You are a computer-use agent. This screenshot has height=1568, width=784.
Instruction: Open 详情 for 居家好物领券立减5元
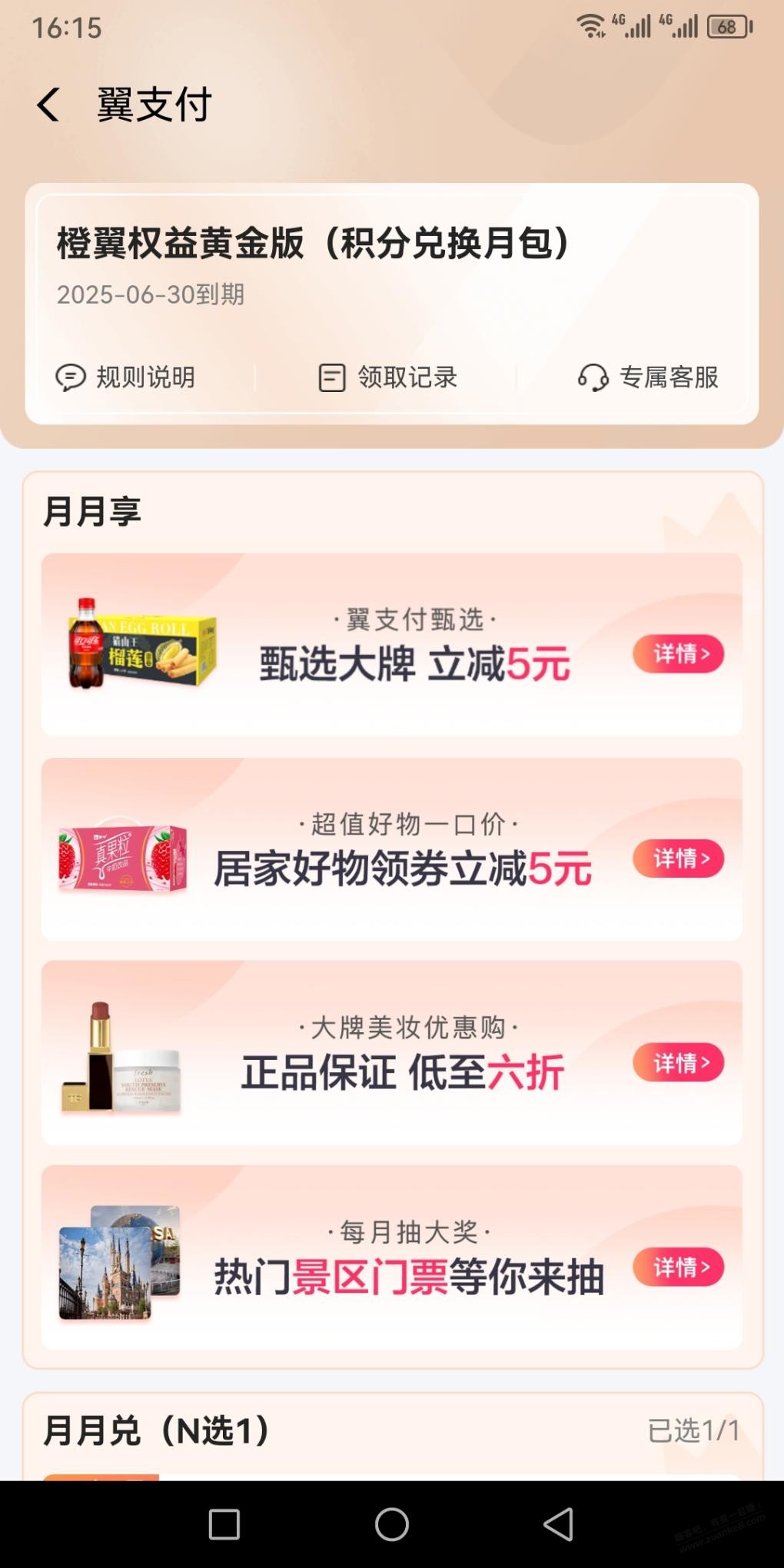click(678, 859)
